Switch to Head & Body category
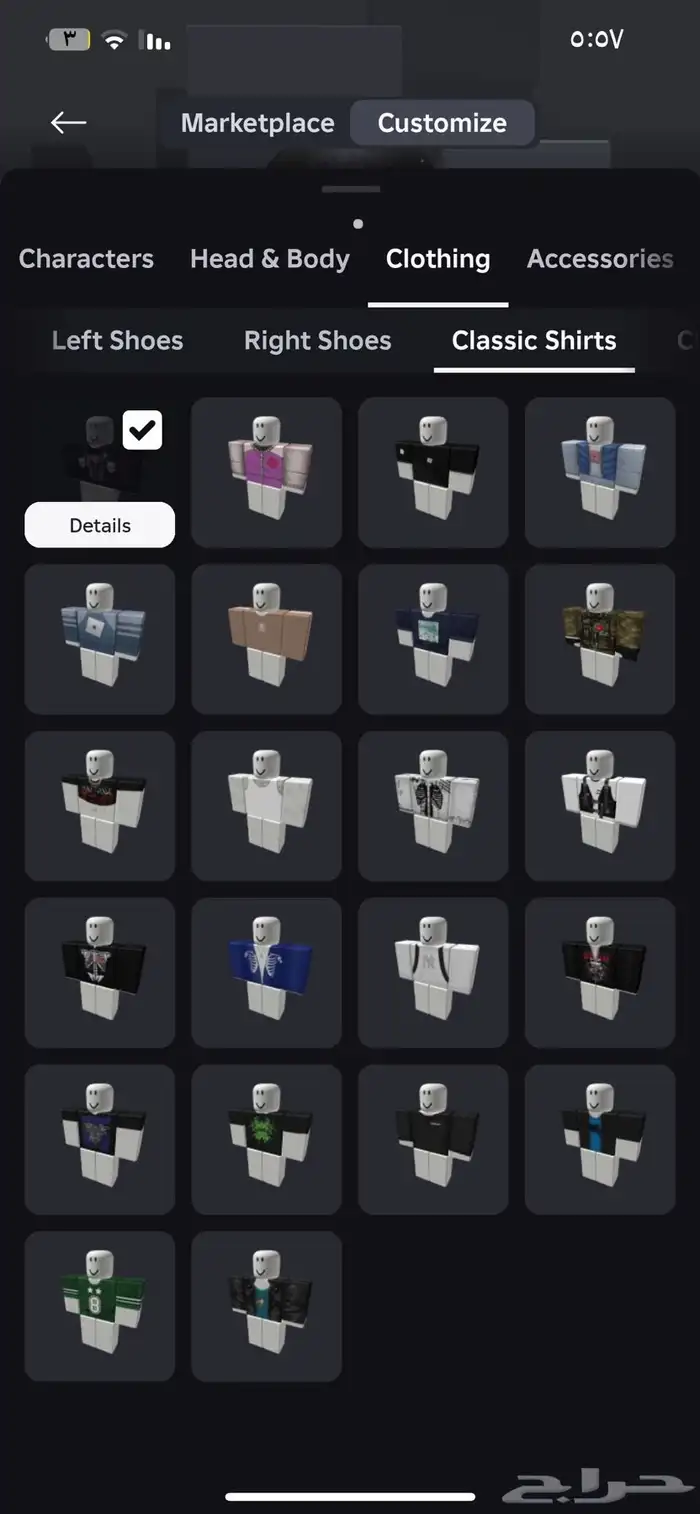The width and height of the screenshot is (700, 1514). tap(270, 259)
